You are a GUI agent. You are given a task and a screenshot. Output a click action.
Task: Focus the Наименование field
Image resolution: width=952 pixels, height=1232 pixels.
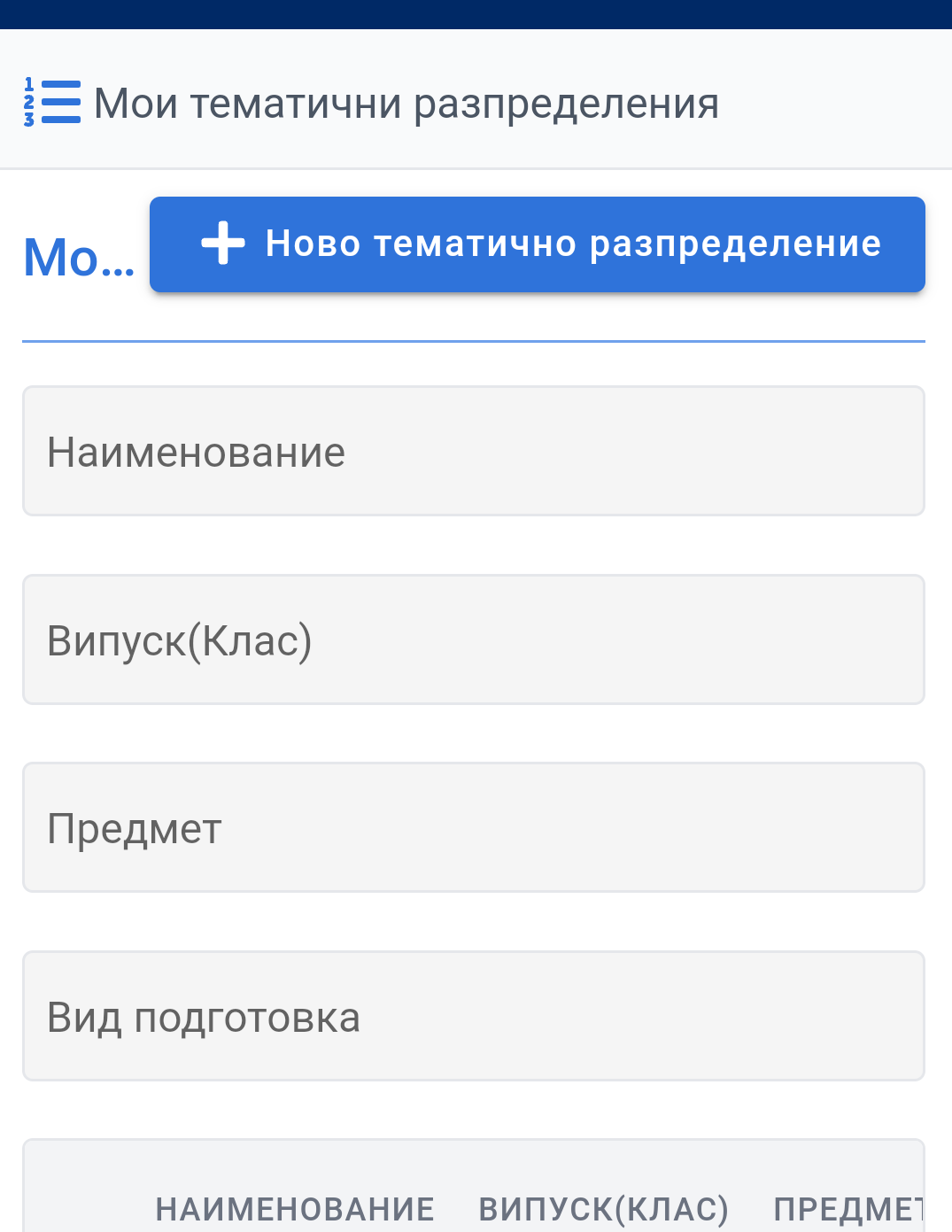pyautogui.click(x=474, y=451)
